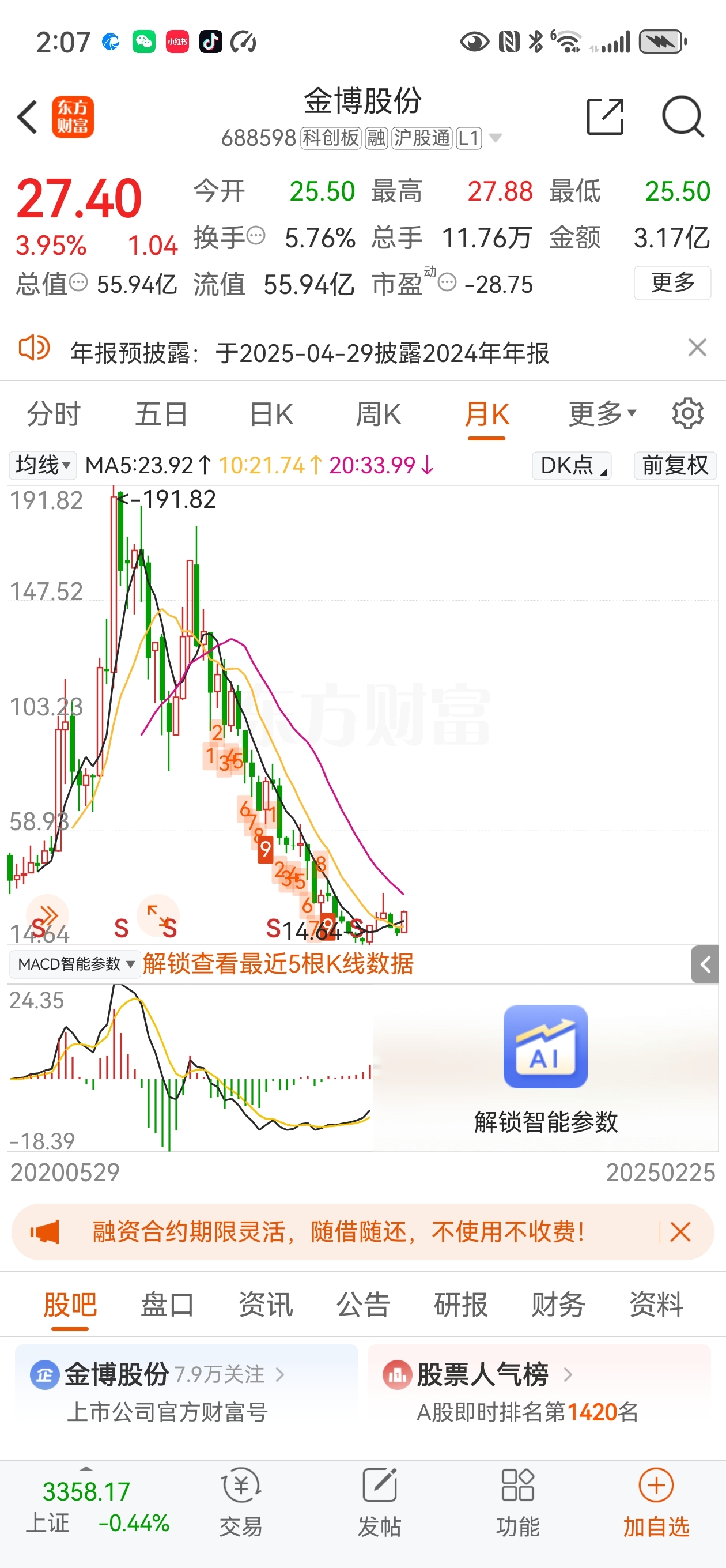Switch to the 分时 chart tab
This screenshot has width=726, height=1568.
(54, 414)
